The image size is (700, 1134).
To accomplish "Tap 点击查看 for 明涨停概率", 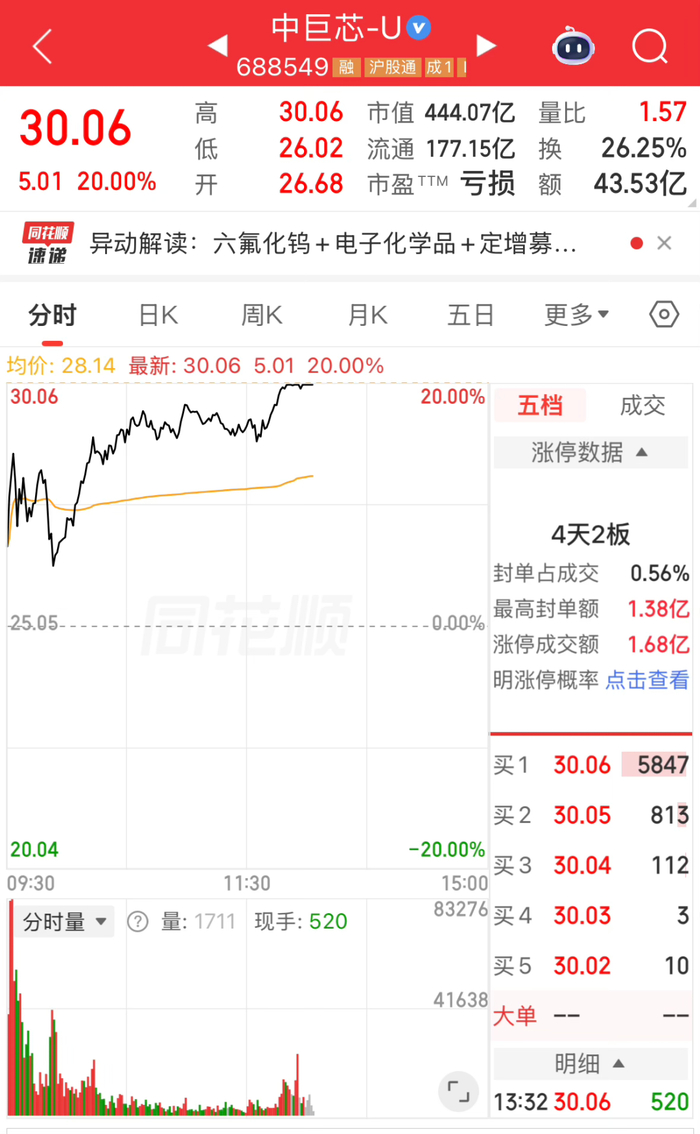I will point(647,680).
